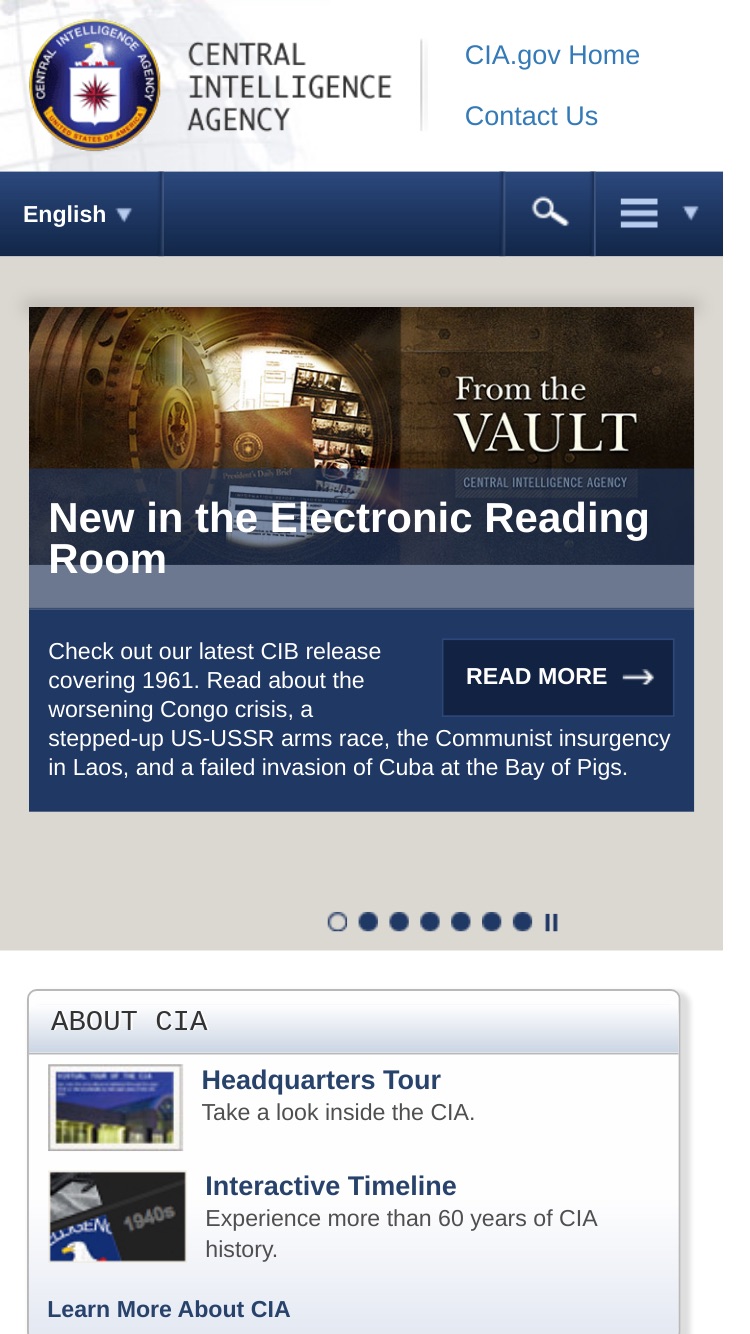The image size is (750, 1334).
Task: Expand the English language dropdown
Action: [79, 214]
